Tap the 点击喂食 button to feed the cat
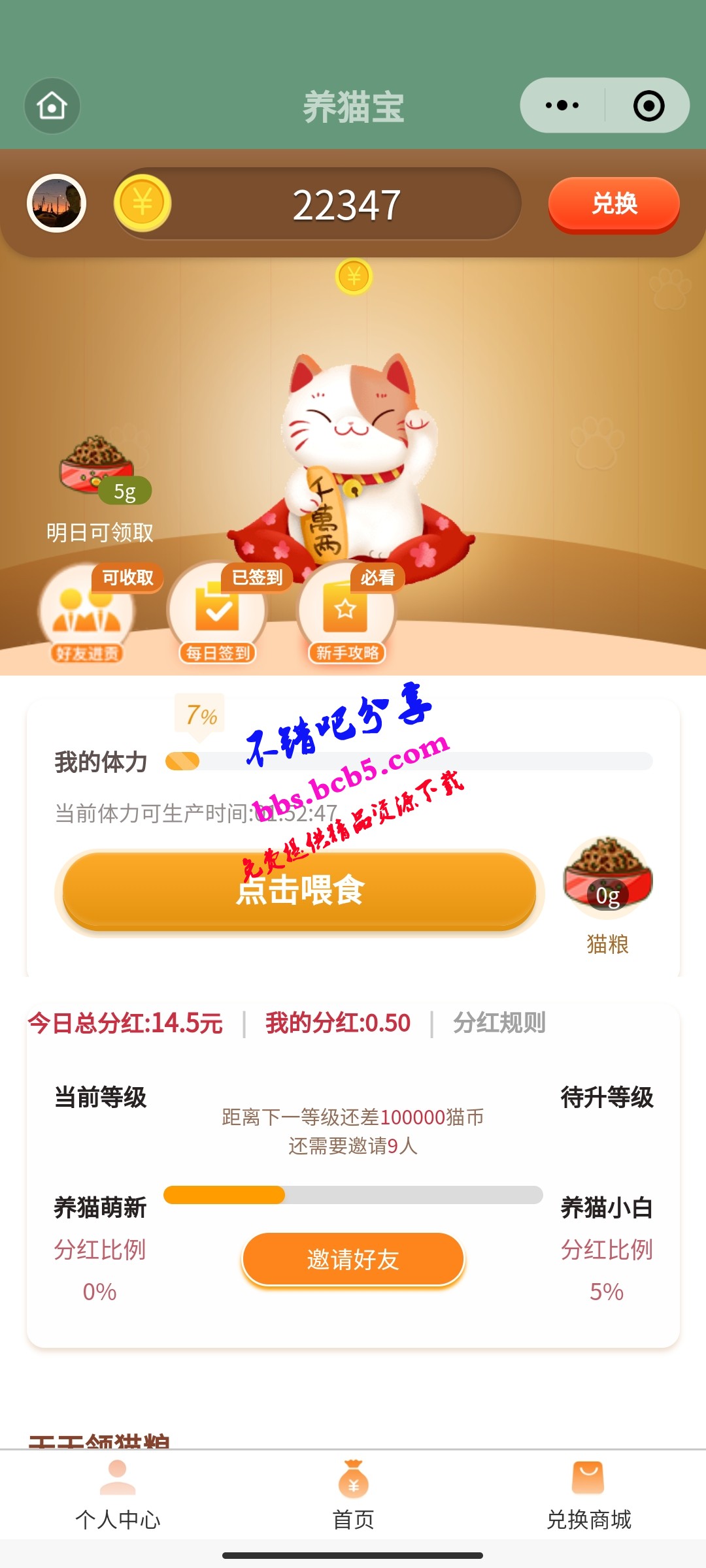The height and width of the screenshot is (1568, 706). tap(299, 890)
